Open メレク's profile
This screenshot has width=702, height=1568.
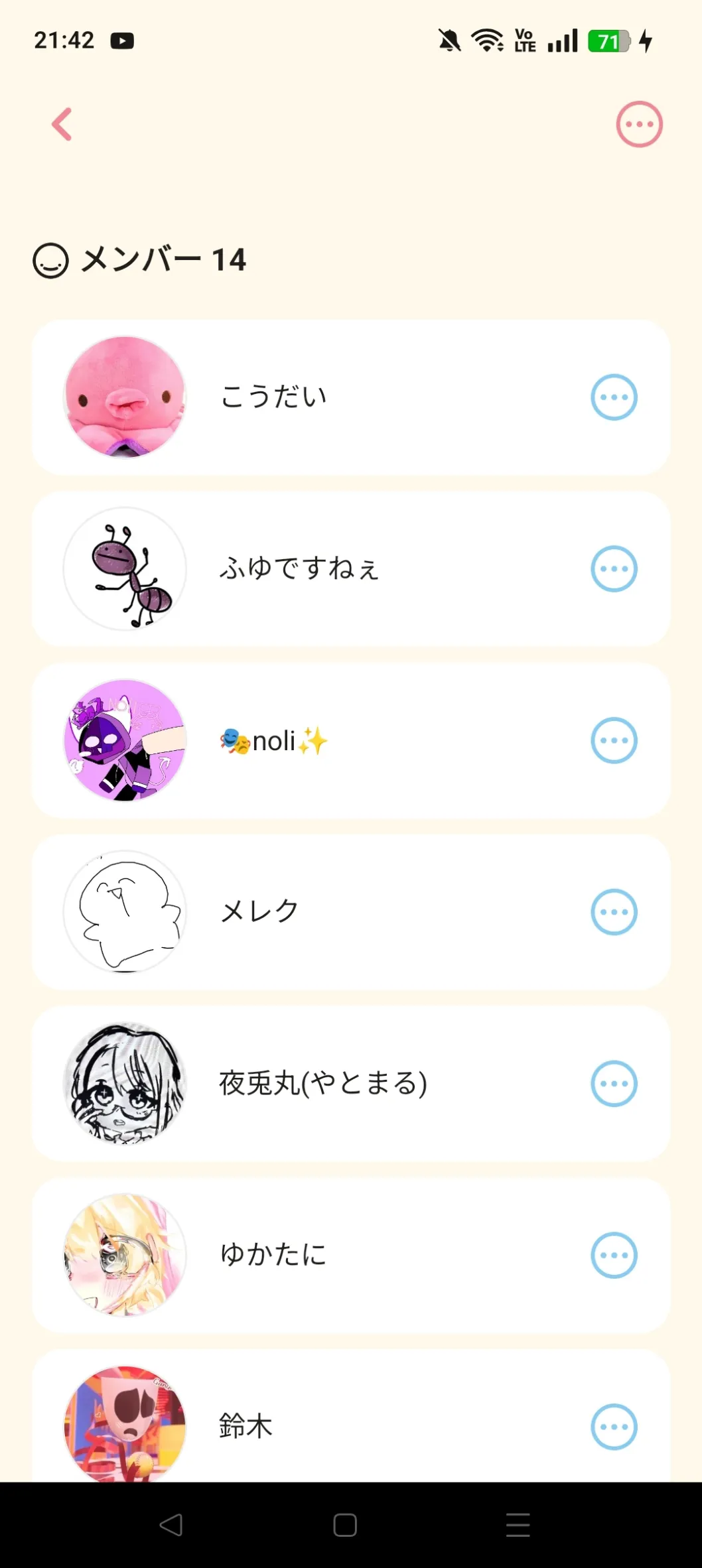point(259,912)
